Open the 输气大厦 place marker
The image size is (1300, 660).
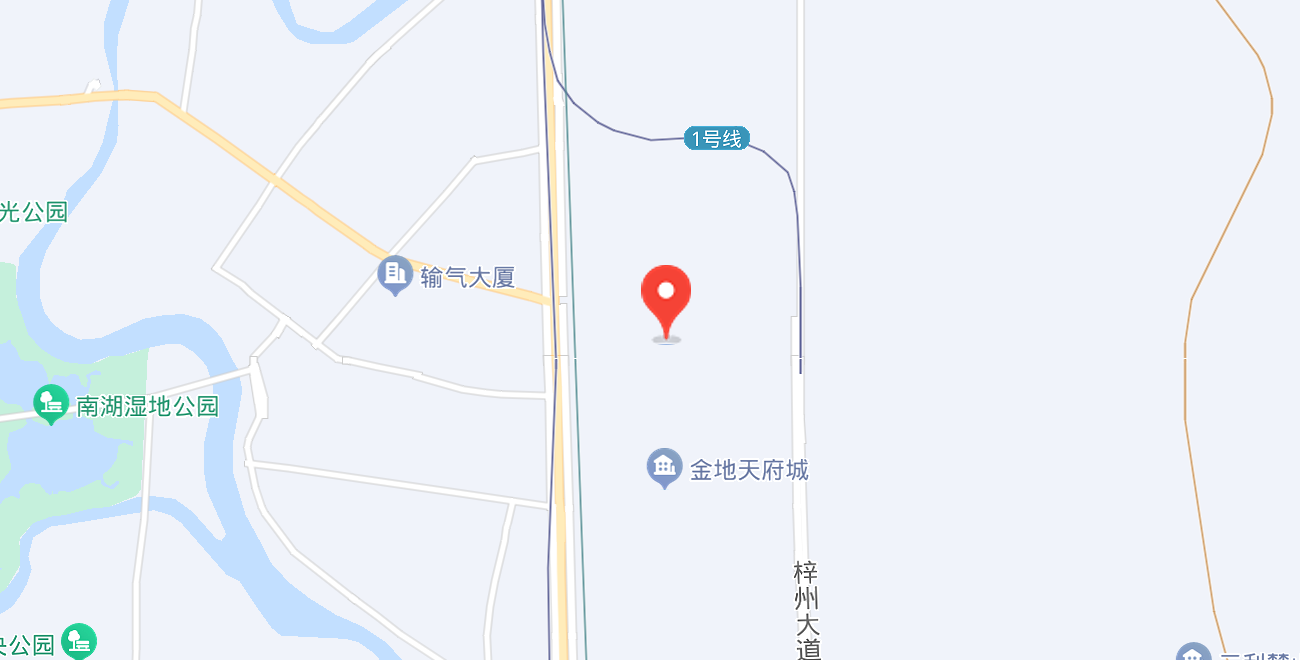(x=395, y=275)
